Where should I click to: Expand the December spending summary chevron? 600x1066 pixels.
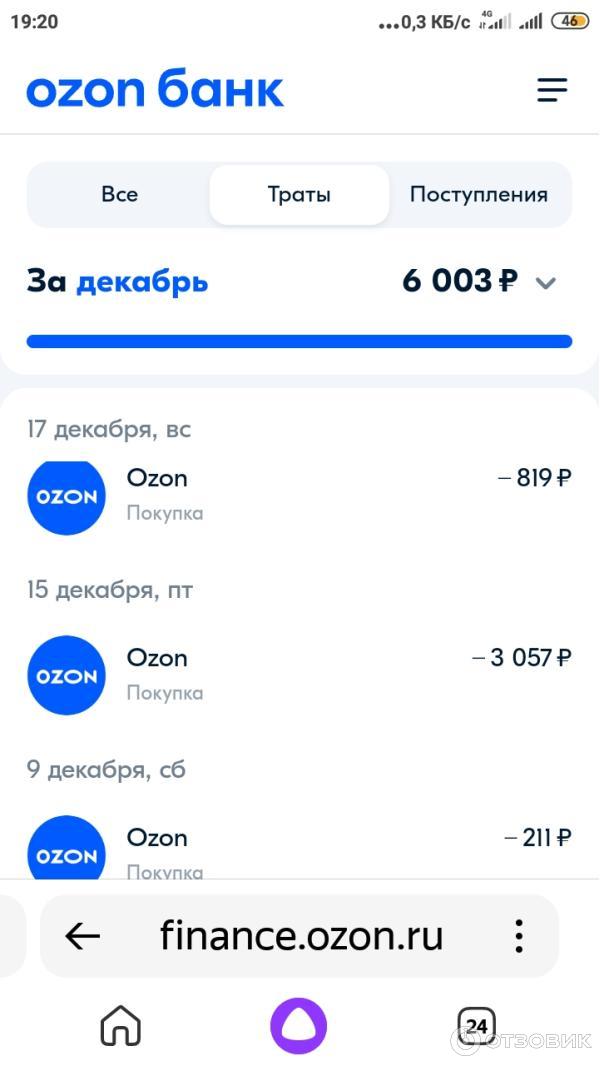coord(545,283)
